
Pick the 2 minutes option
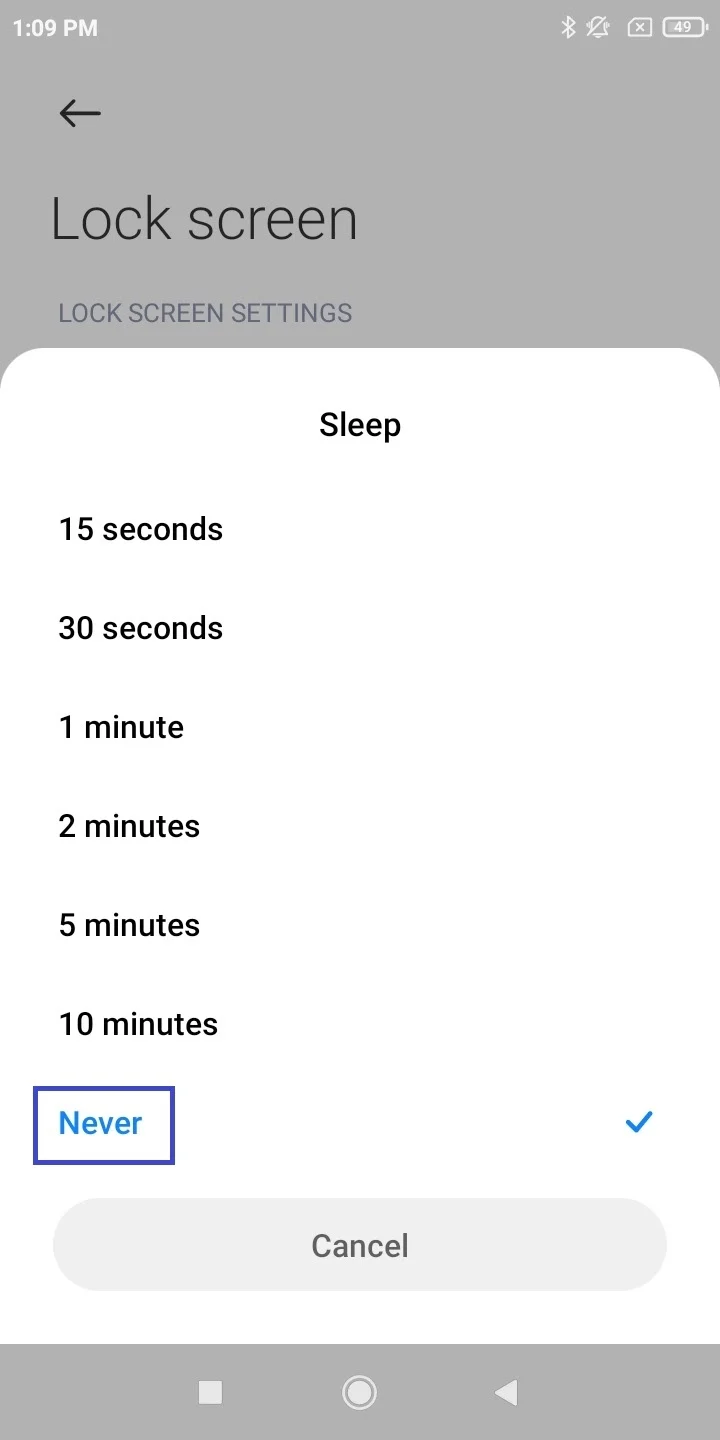tap(360, 826)
